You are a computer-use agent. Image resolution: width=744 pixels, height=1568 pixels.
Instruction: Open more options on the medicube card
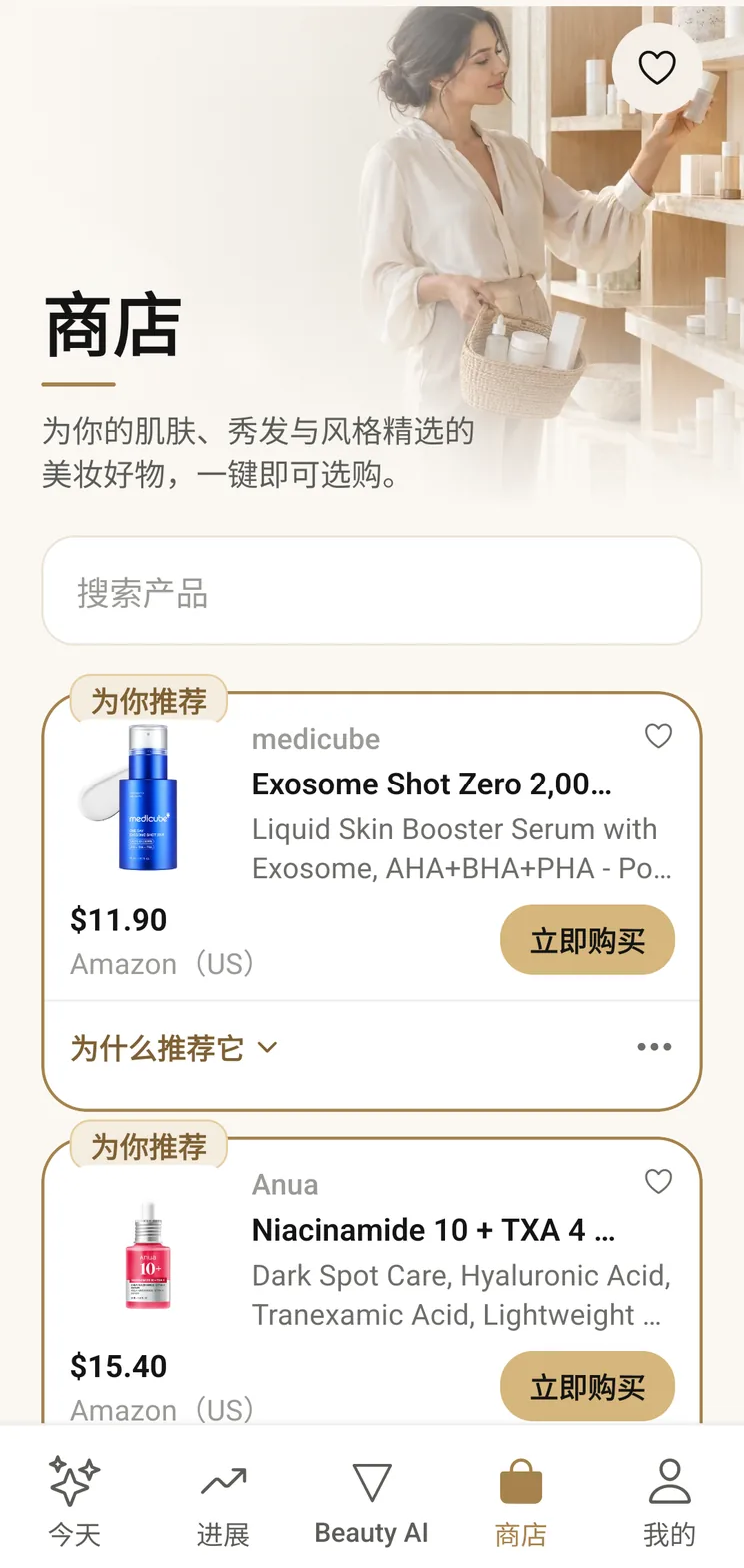[654, 1047]
